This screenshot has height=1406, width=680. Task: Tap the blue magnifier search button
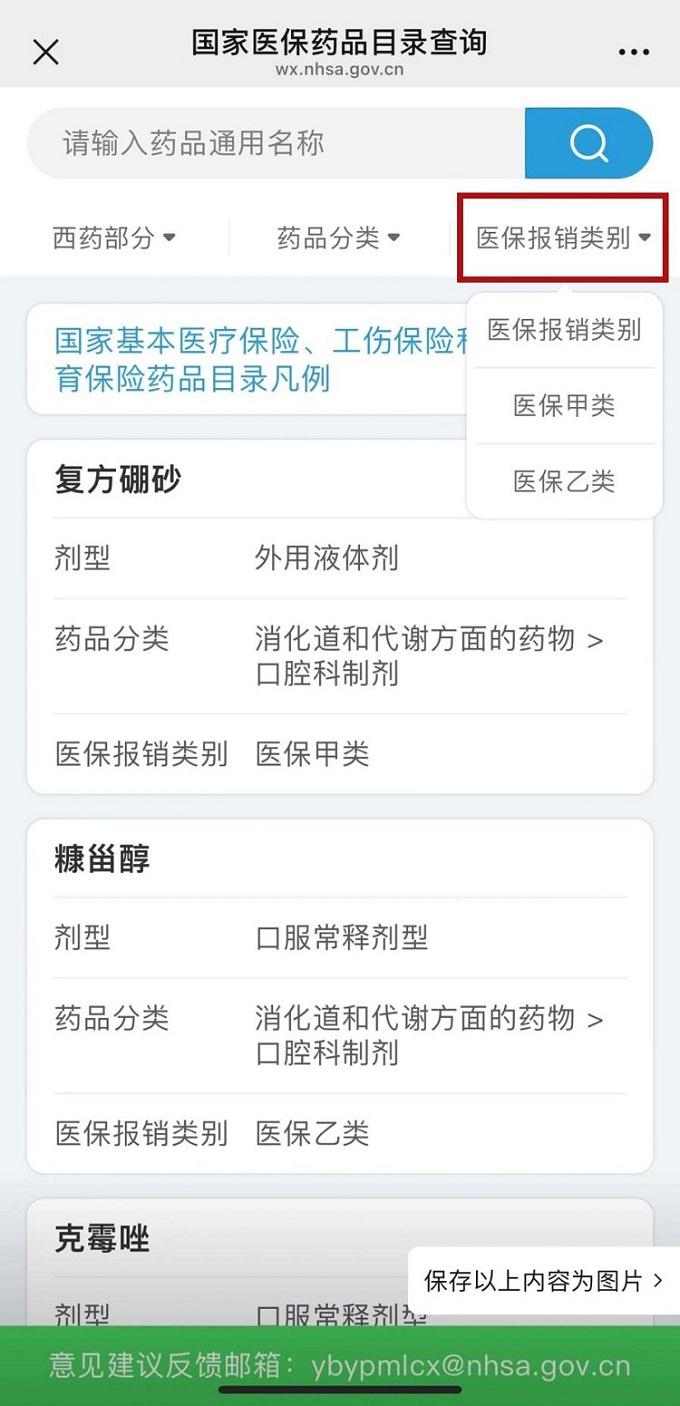(x=589, y=143)
